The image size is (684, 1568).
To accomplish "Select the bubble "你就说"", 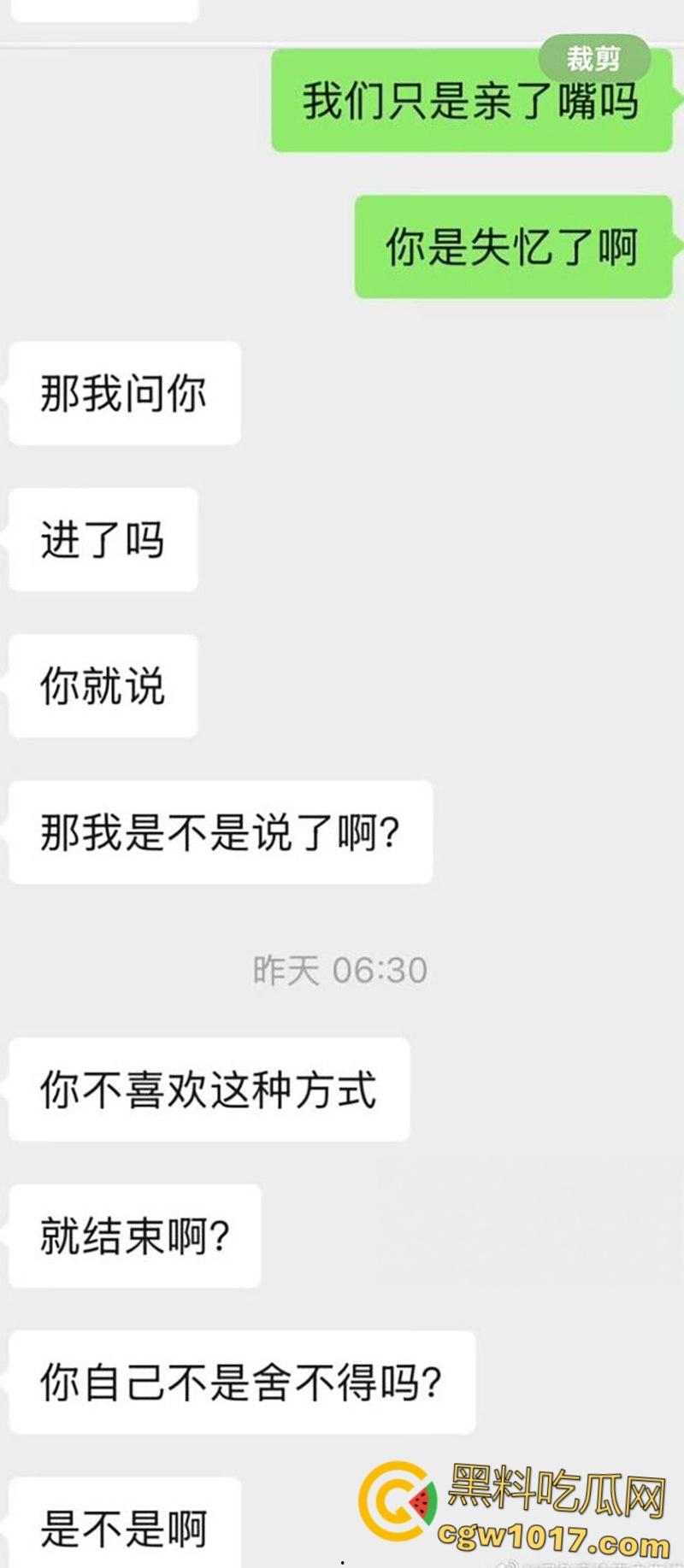I will tap(100, 685).
